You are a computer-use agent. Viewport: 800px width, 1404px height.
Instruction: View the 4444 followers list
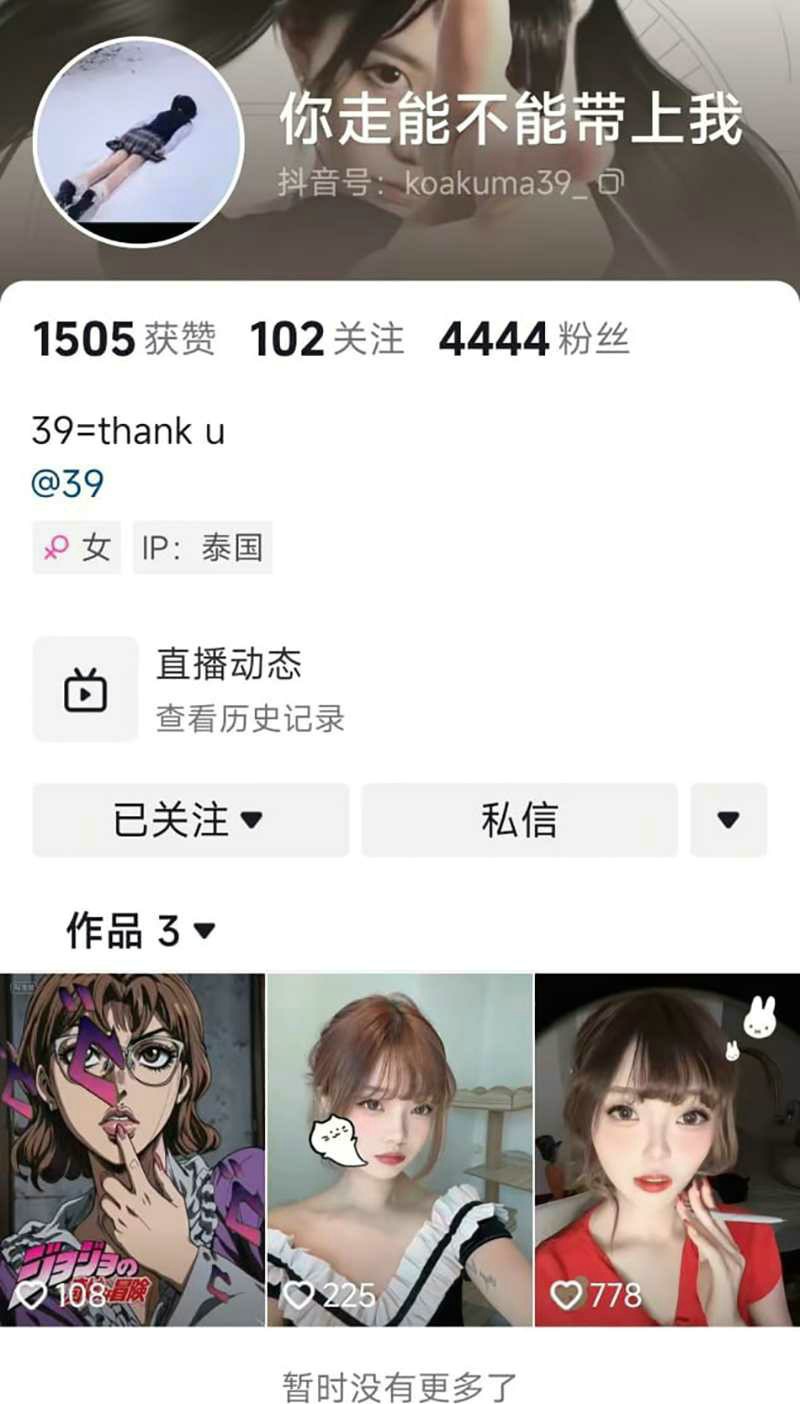(533, 340)
